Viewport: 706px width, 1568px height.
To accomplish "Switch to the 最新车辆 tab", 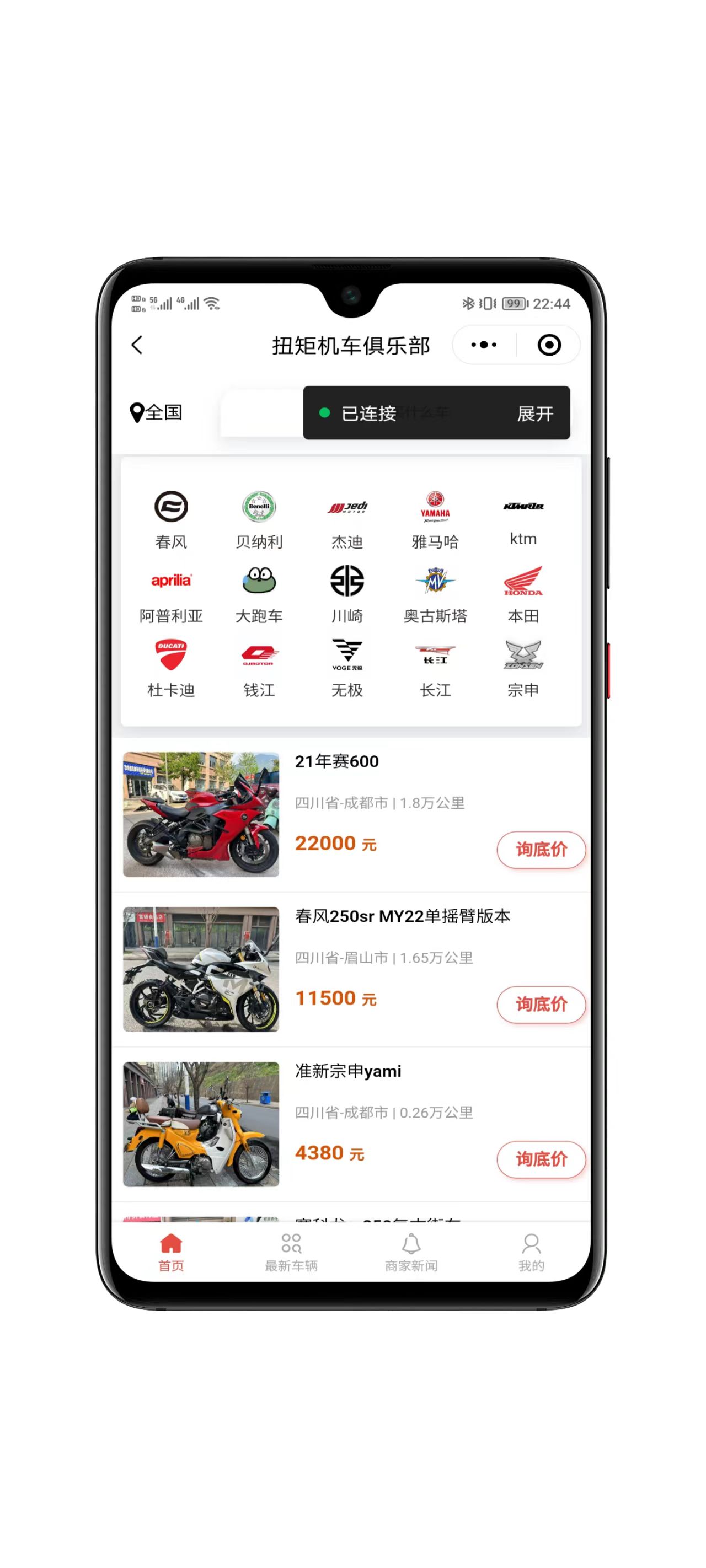I will tap(291, 1252).
